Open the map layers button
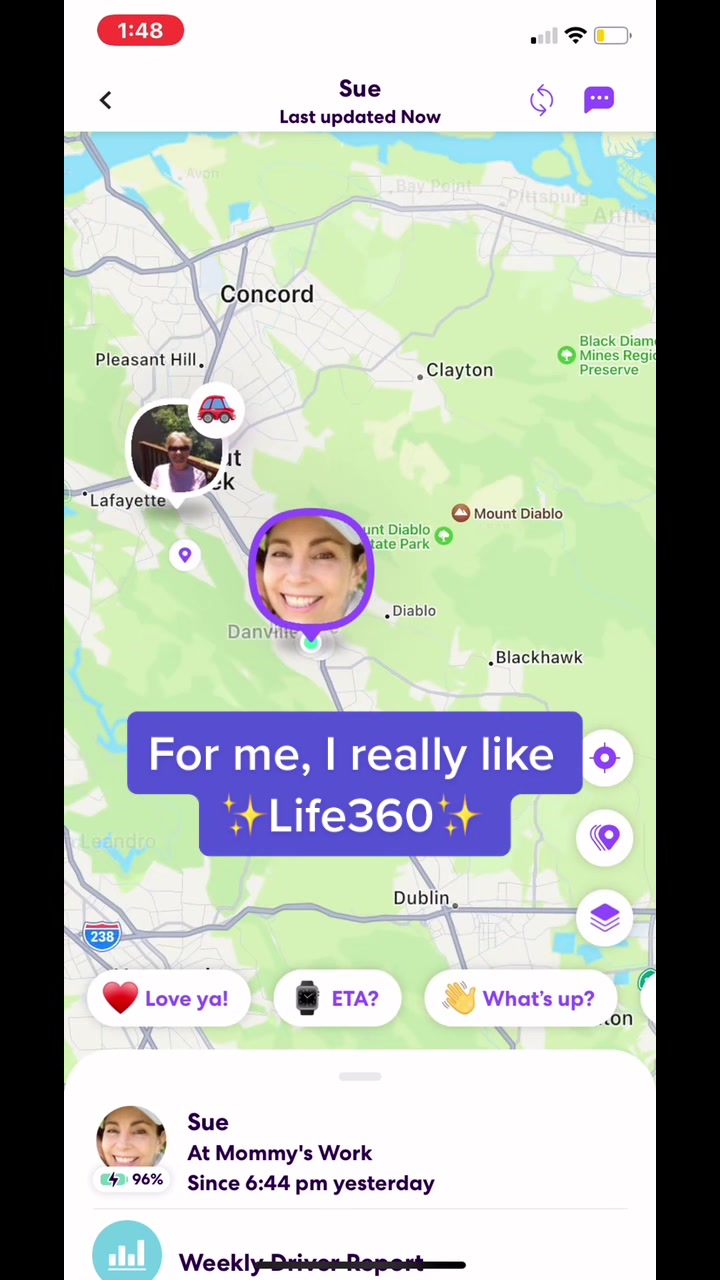 [605, 918]
